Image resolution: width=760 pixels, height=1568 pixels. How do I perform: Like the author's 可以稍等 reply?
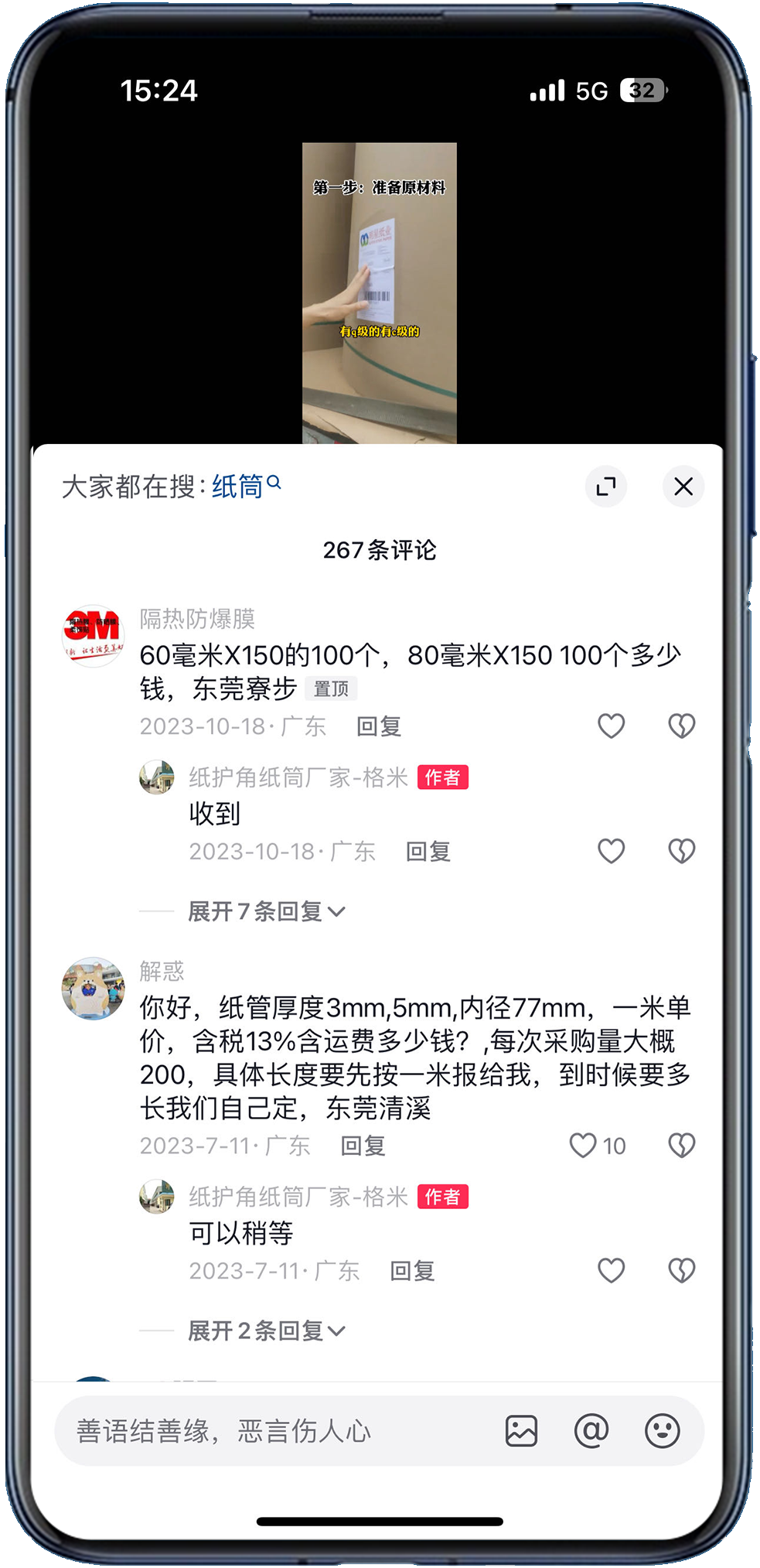pyautogui.click(x=611, y=1270)
